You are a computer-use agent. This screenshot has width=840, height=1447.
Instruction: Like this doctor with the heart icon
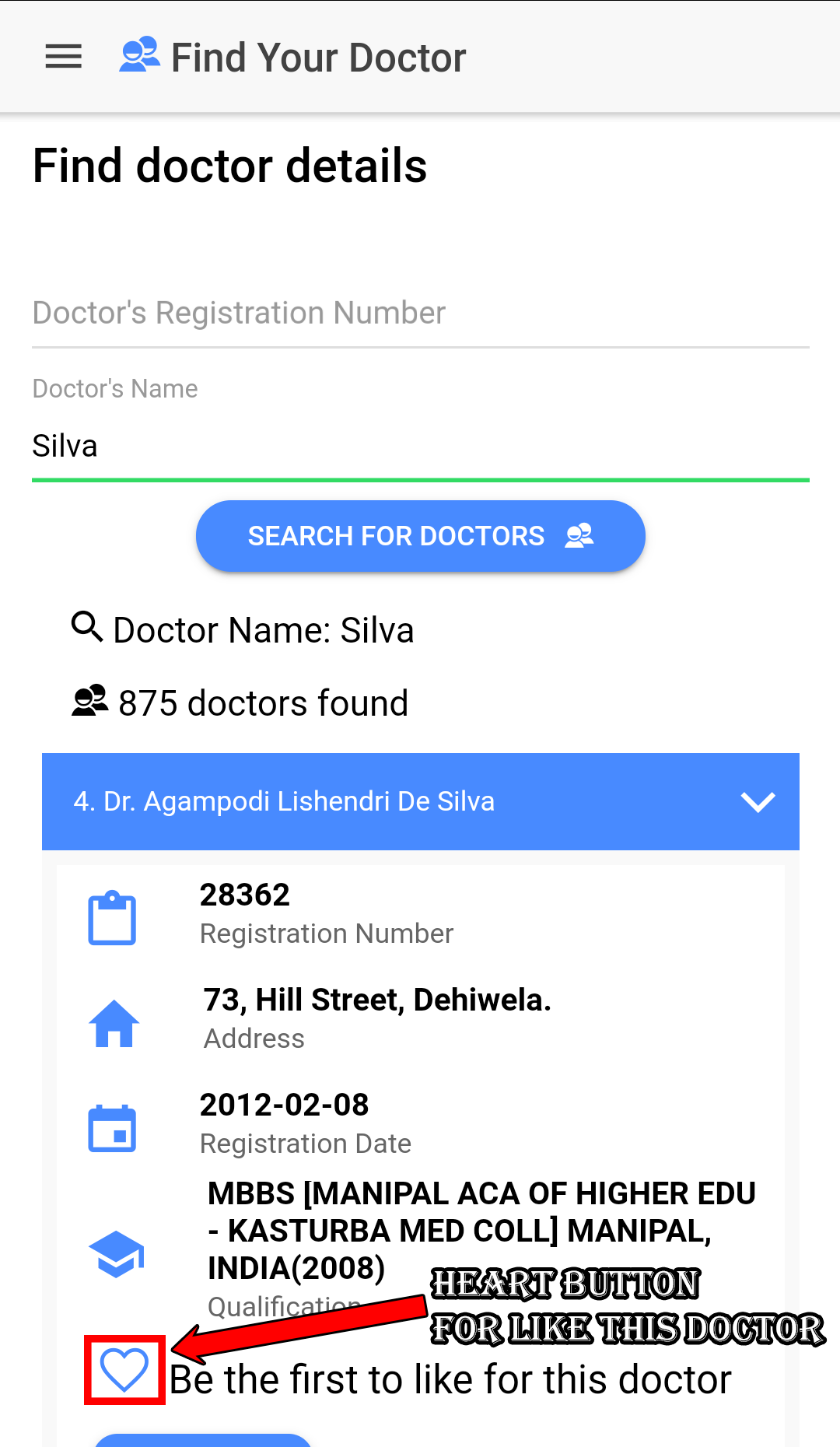pyautogui.click(x=124, y=1370)
